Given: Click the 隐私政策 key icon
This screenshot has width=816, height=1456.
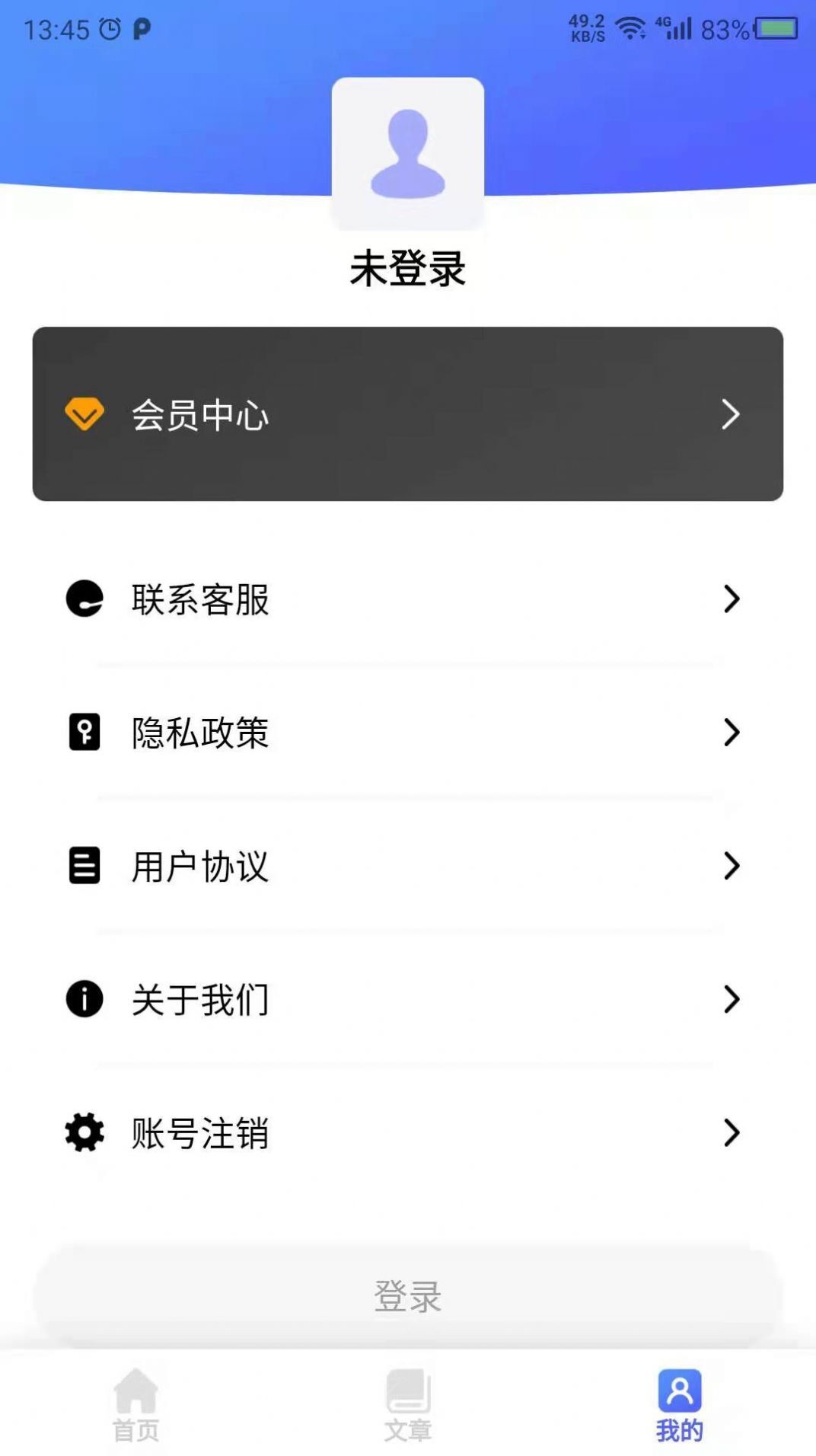Looking at the screenshot, I should (x=84, y=733).
